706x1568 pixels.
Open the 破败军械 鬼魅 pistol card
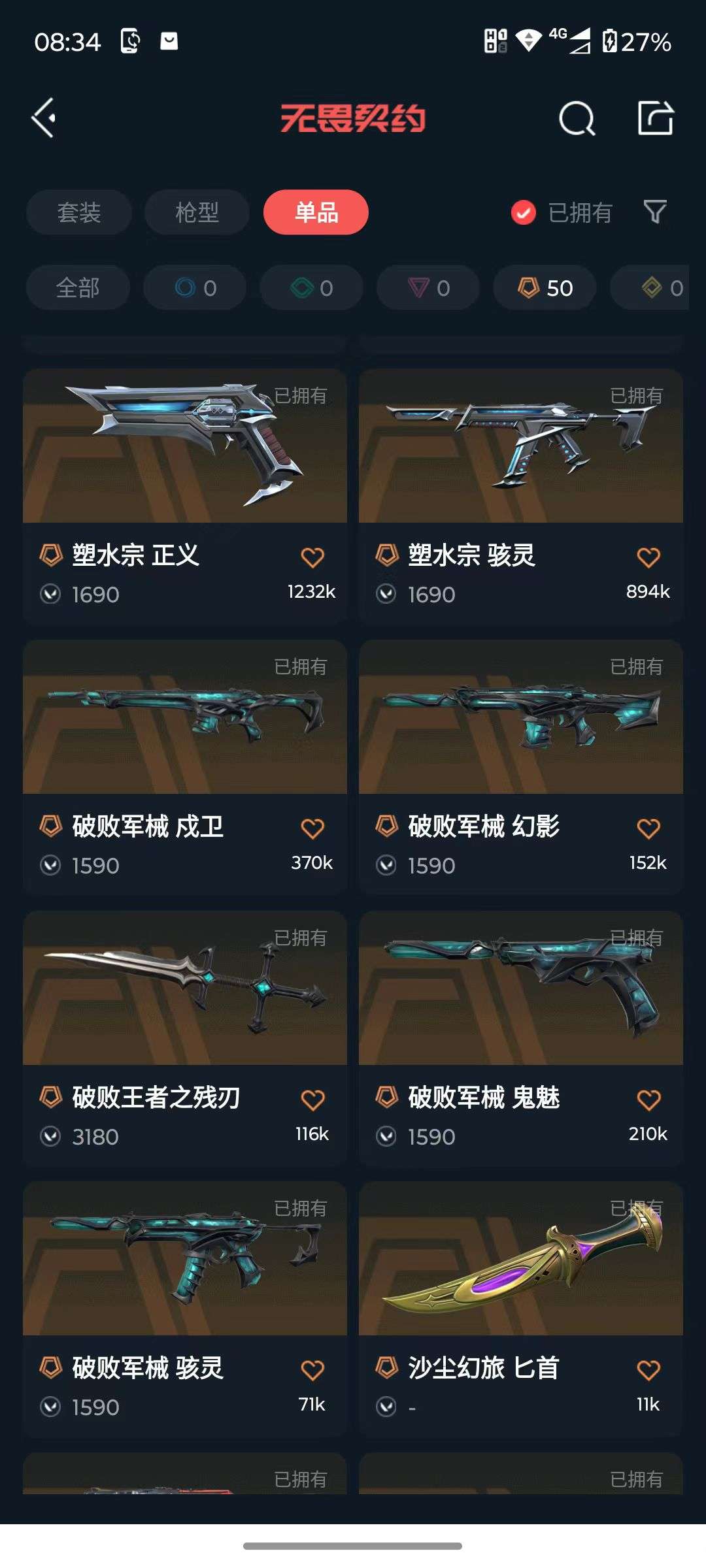[x=520, y=991]
